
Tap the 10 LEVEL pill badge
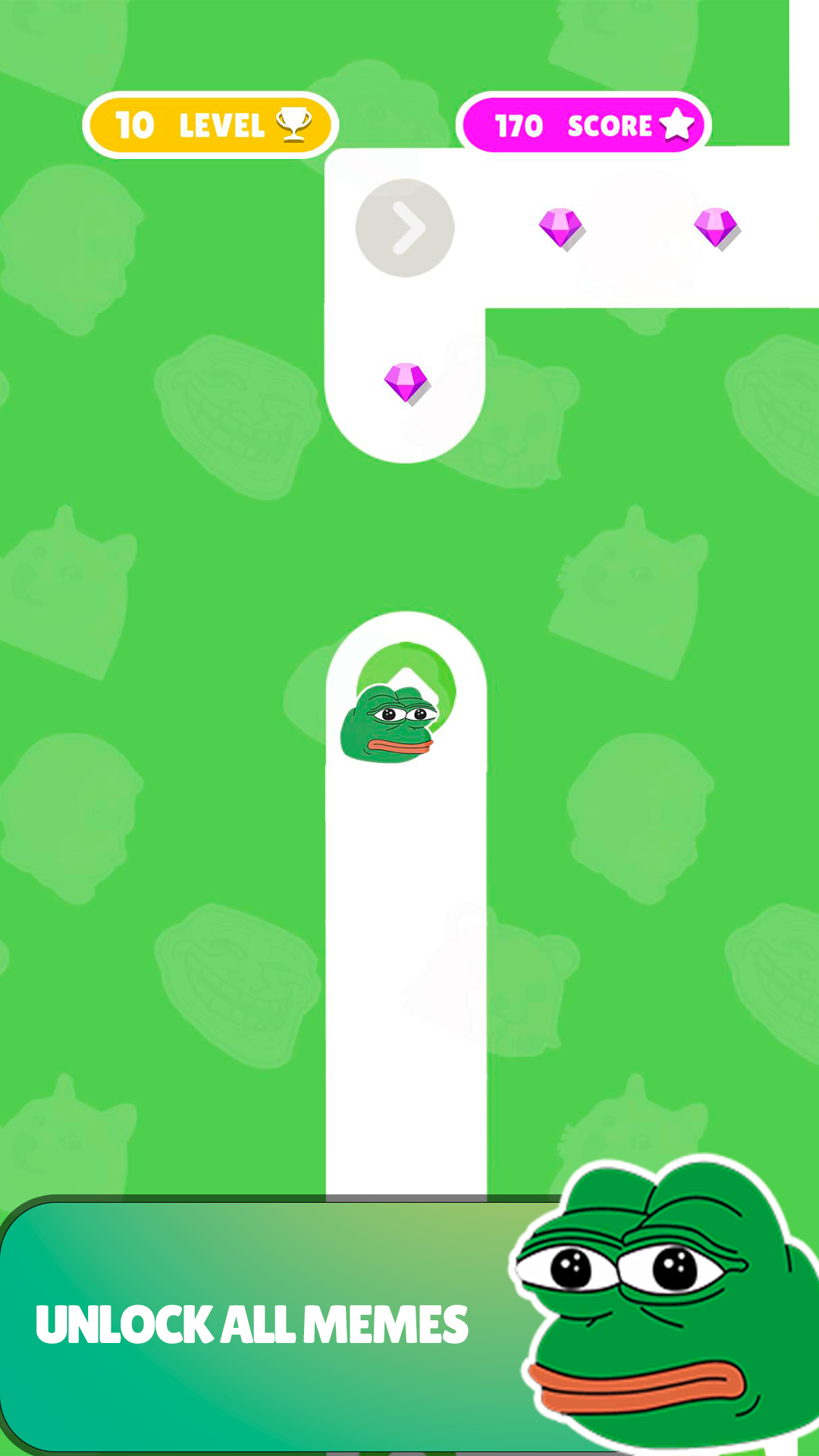(x=210, y=124)
